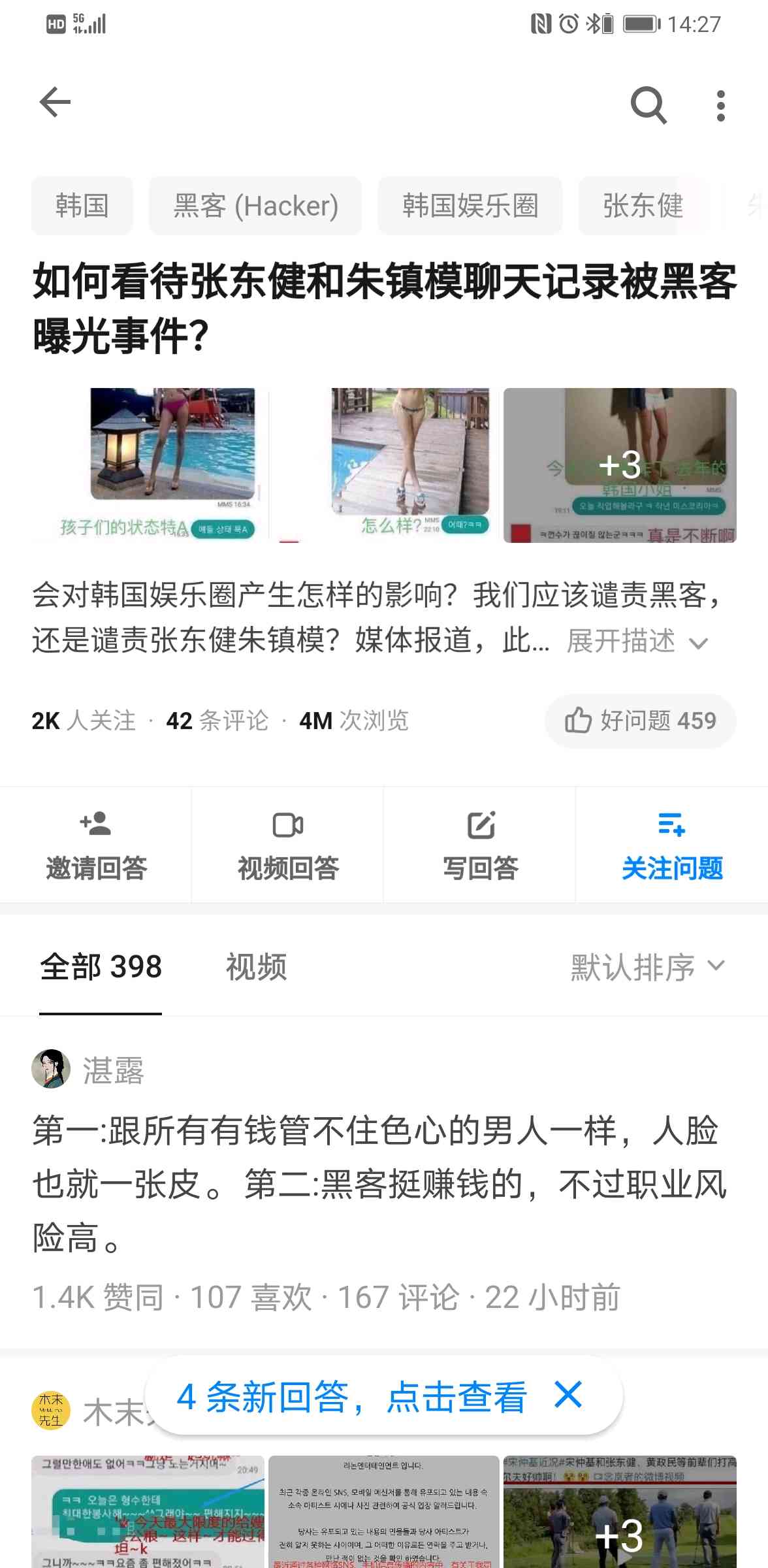This screenshot has height=1568, width=768.
Task: Open the question image showing +3
Action: point(620,465)
